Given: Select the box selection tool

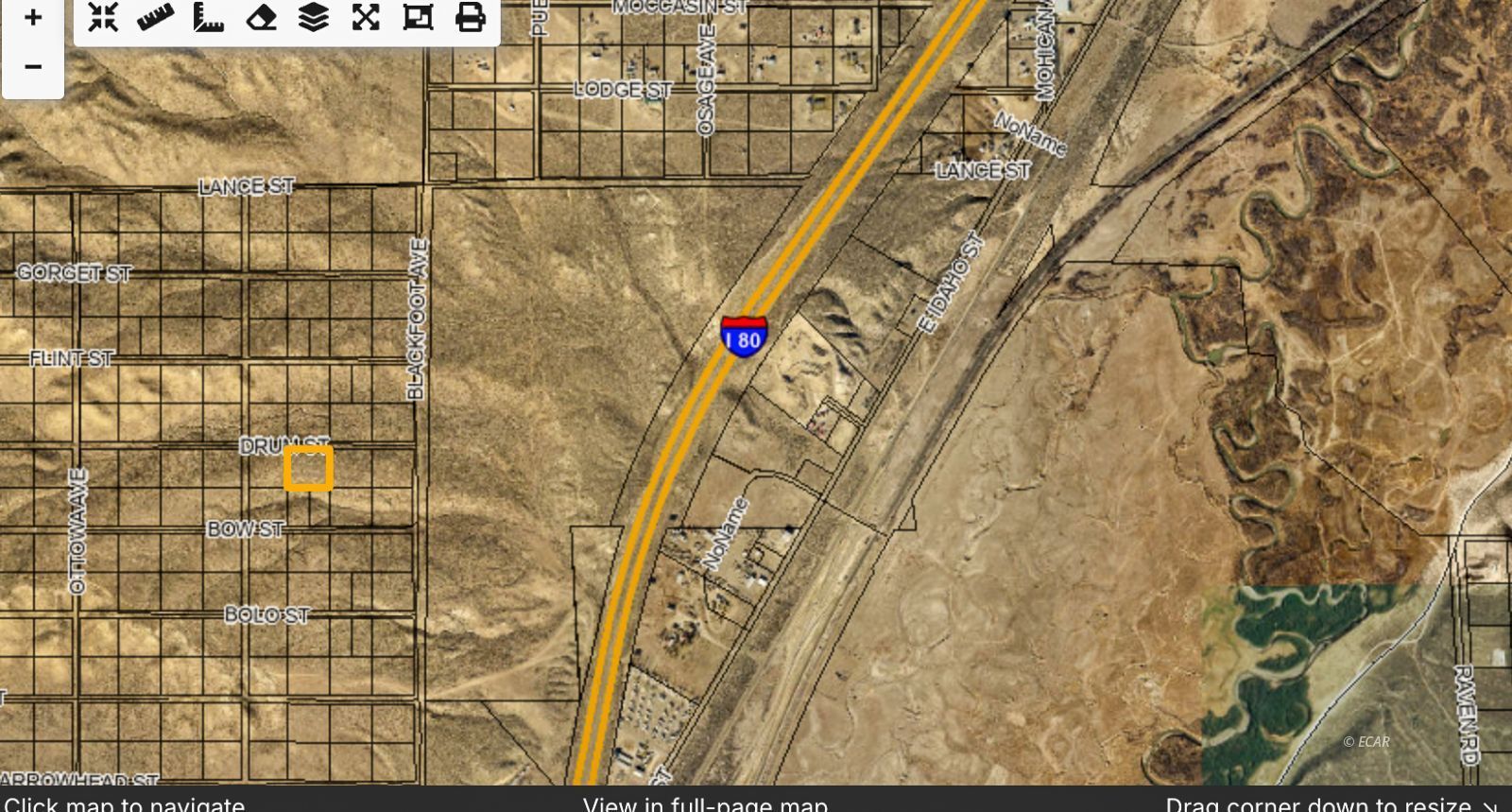Looking at the screenshot, I should (418, 17).
